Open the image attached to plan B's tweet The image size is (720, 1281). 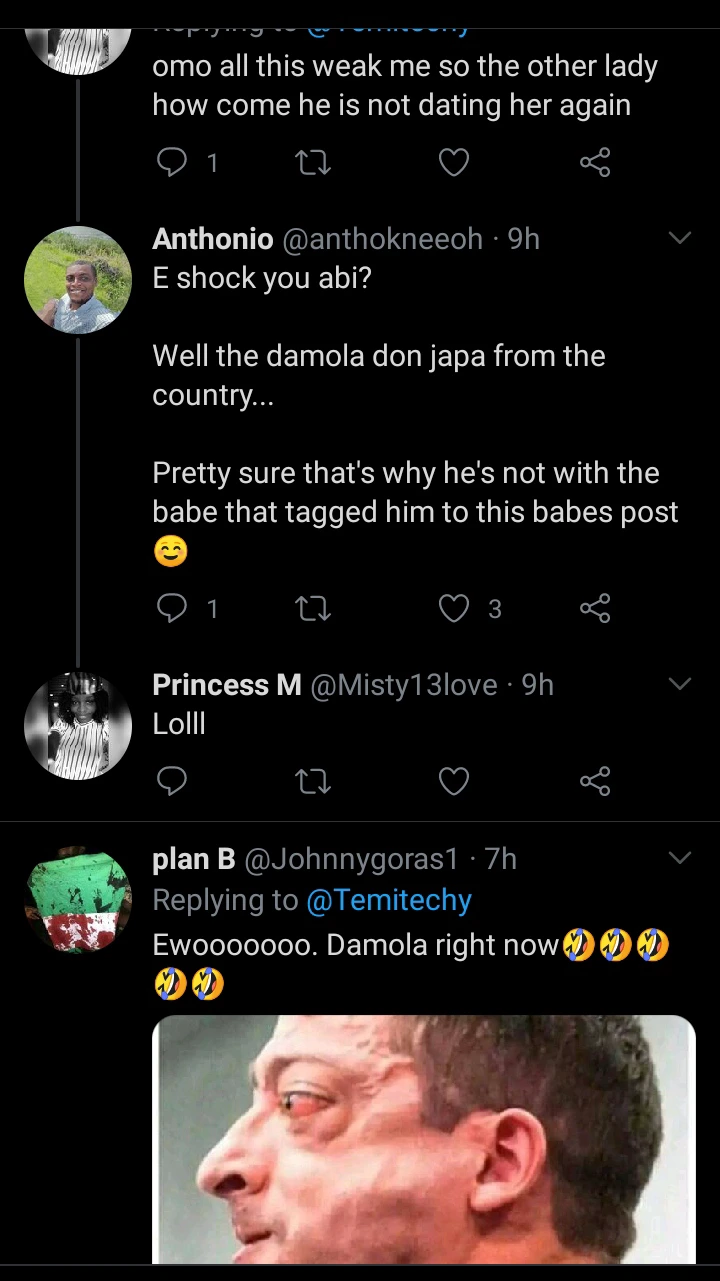[424, 1140]
